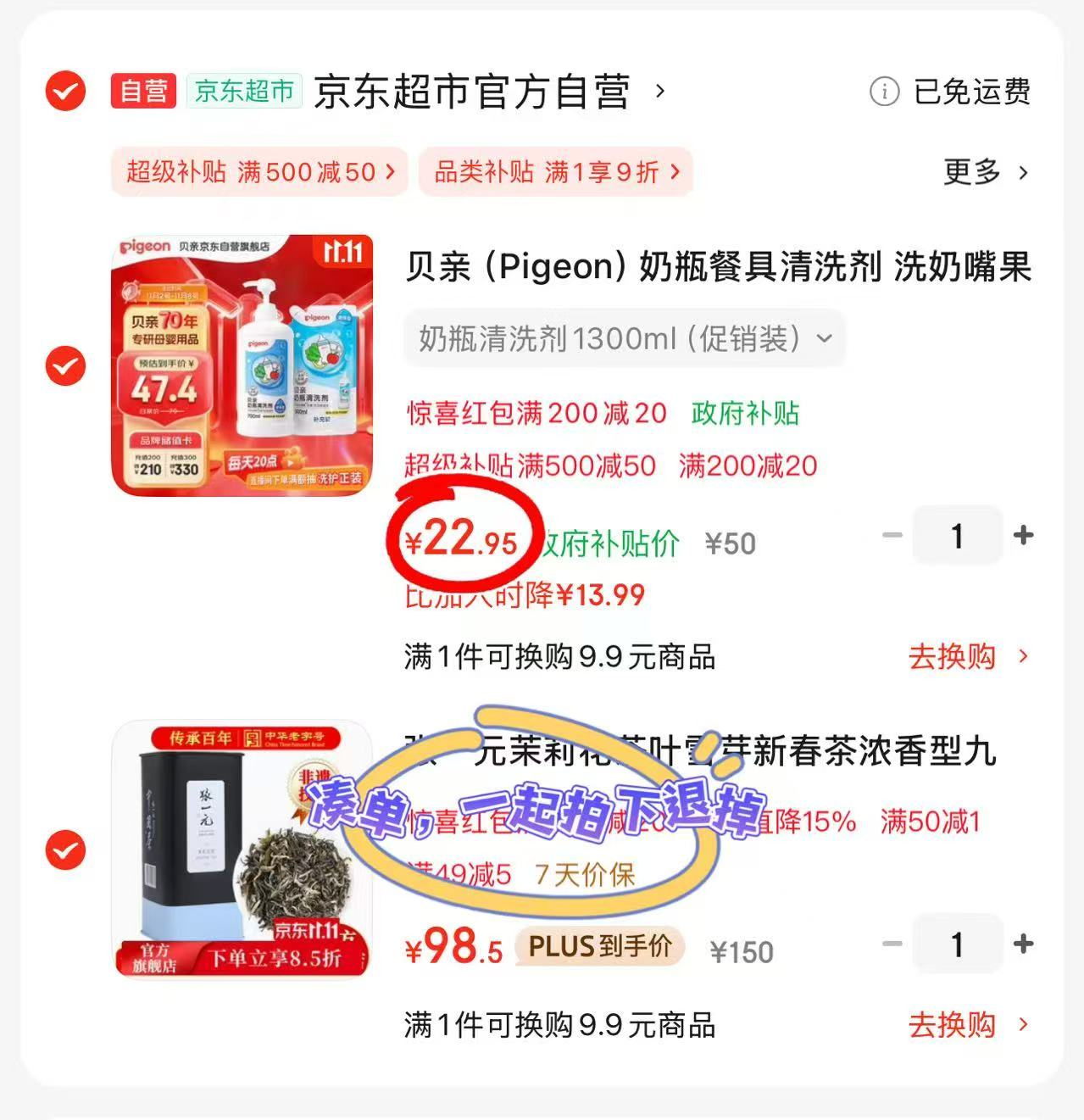Tap the quantity field showing 1 for jasmine tea
Image resolution: width=1084 pixels, height=1120 pixels.
tap(958, 944)
